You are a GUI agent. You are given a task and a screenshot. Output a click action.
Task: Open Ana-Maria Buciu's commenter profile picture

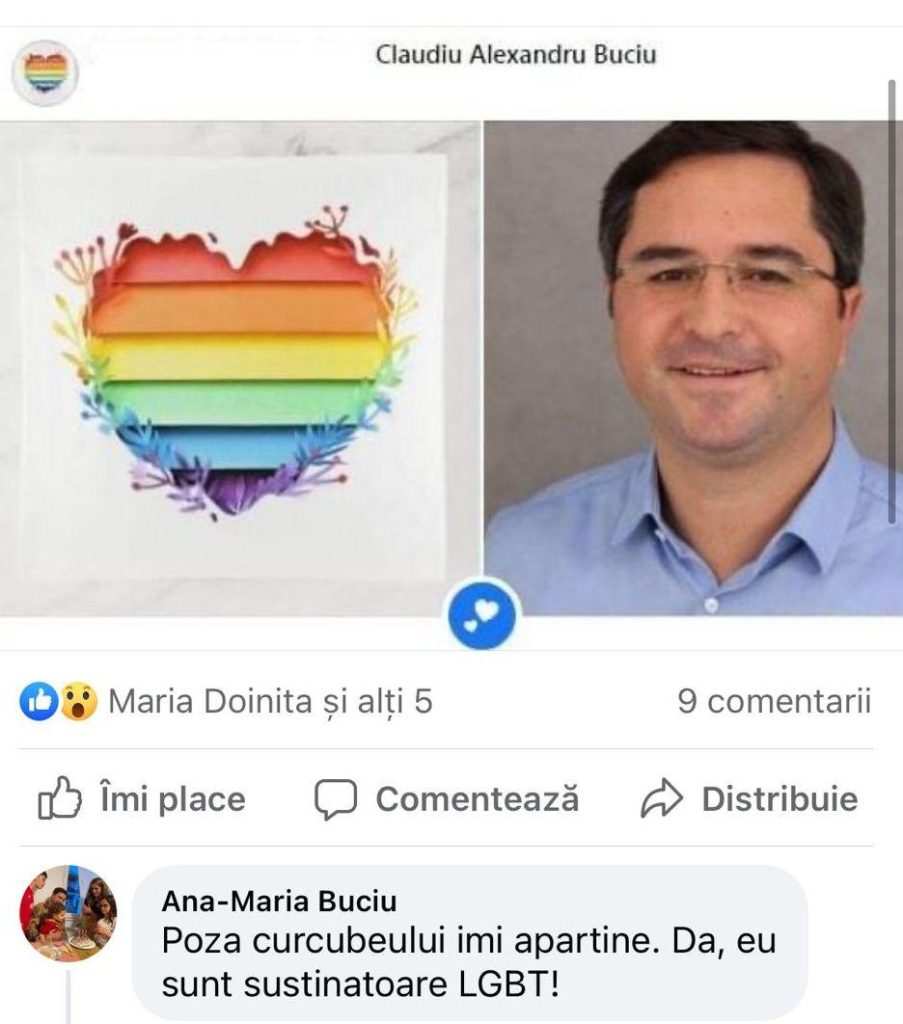pyautogui.click(x=68, y=913)
